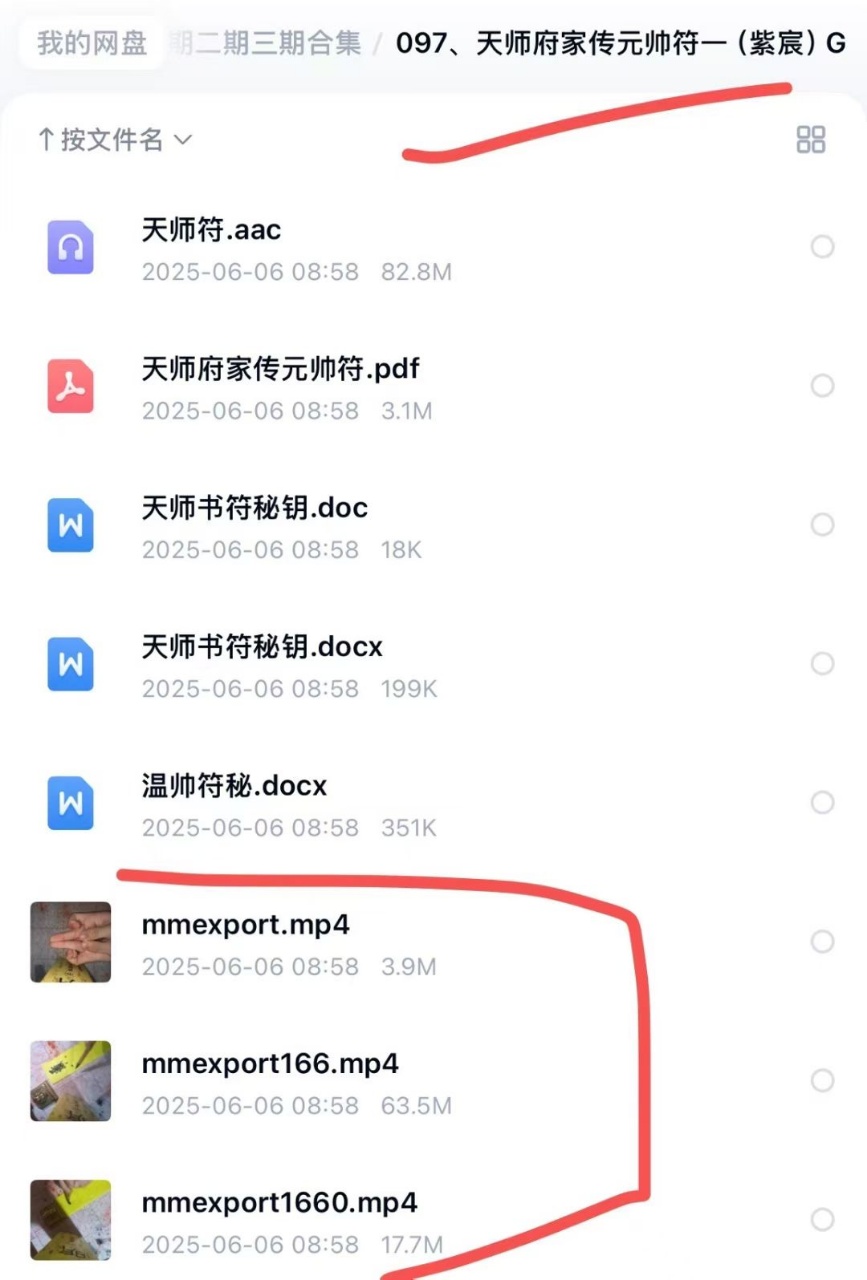Screen dimensions: 867x1280
Task: Select the circle for 天师书符秘钥.doc
Action: pos(822,525)
